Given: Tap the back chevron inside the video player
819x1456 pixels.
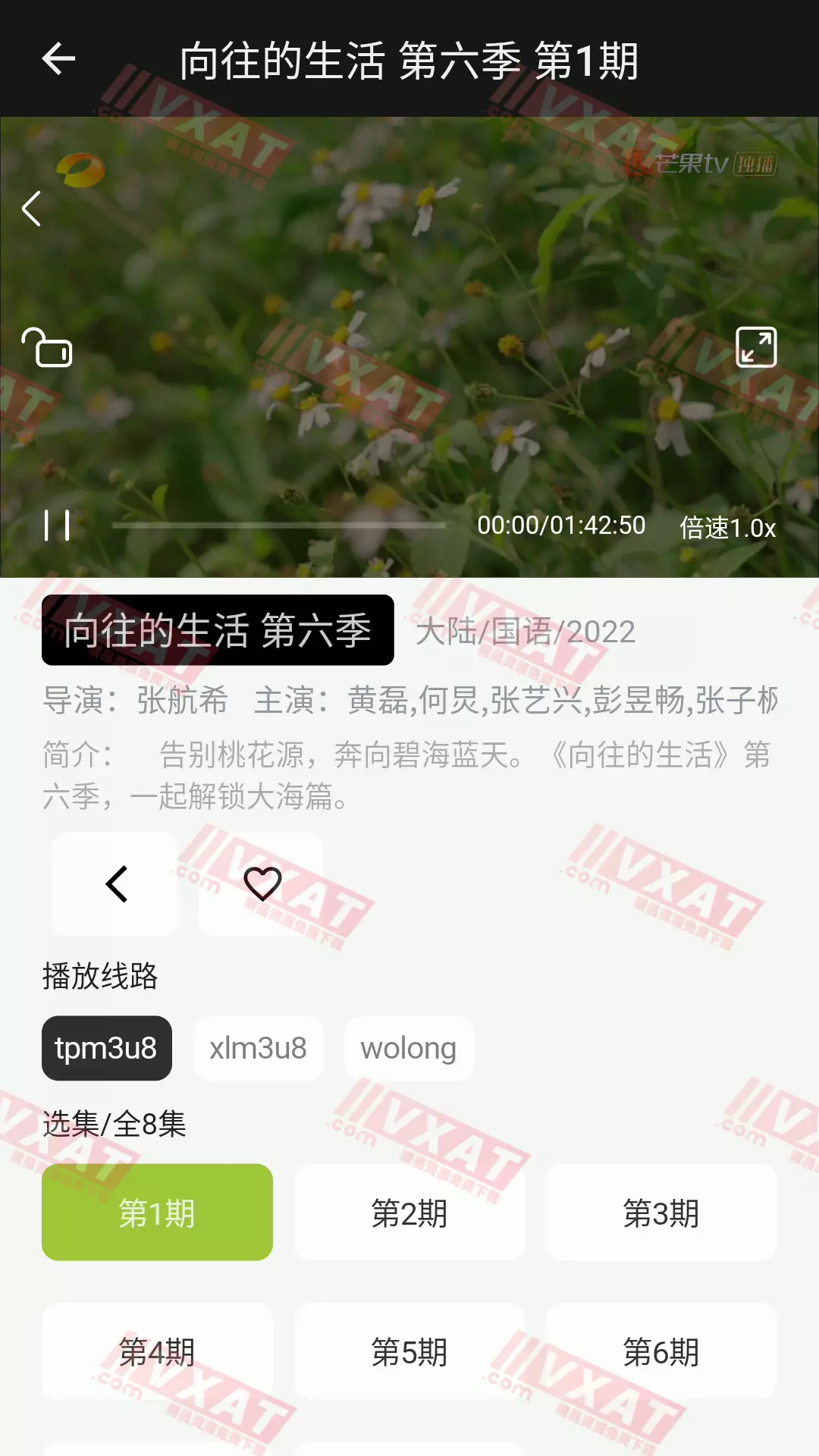Looking at the screenshot, I should [x=32, y=209].
